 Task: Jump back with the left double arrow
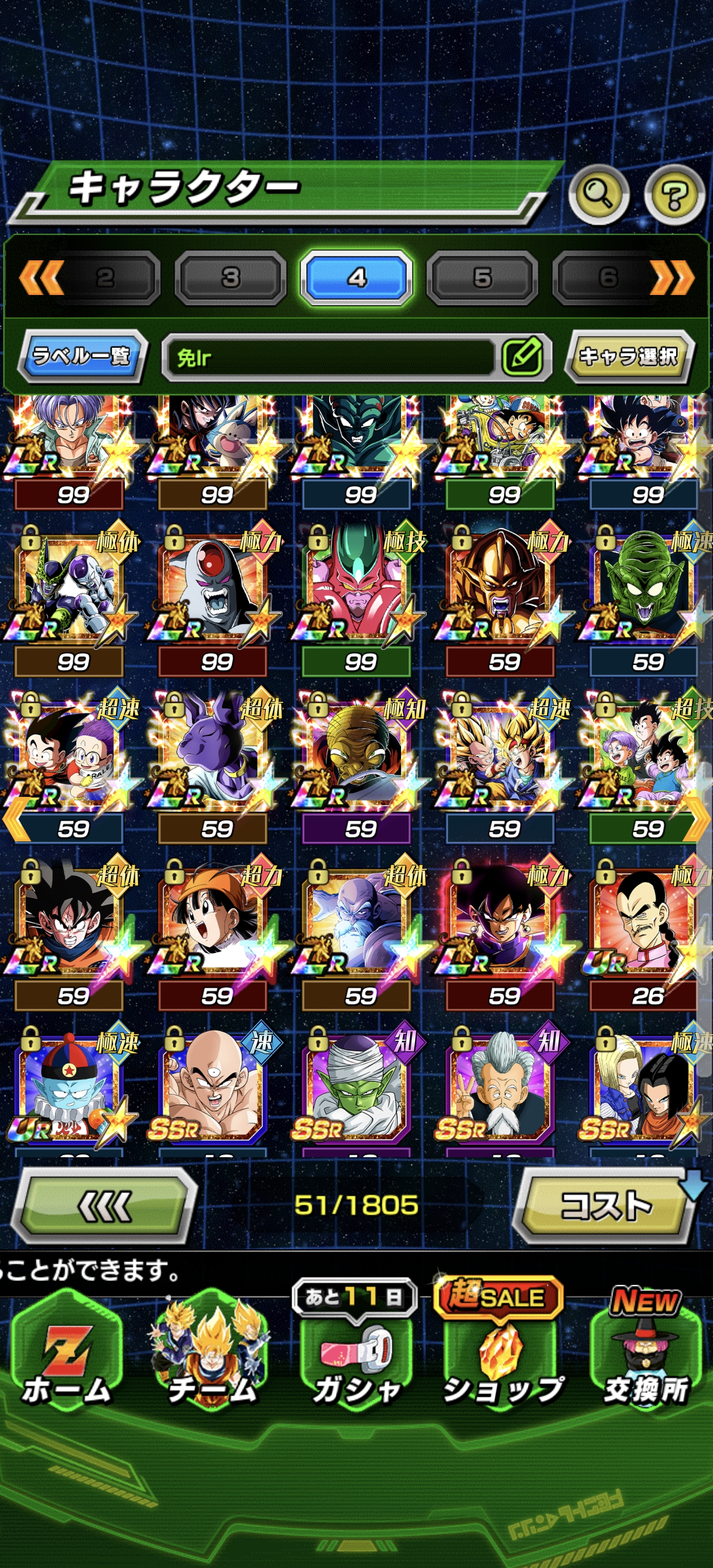coord(42,278)
